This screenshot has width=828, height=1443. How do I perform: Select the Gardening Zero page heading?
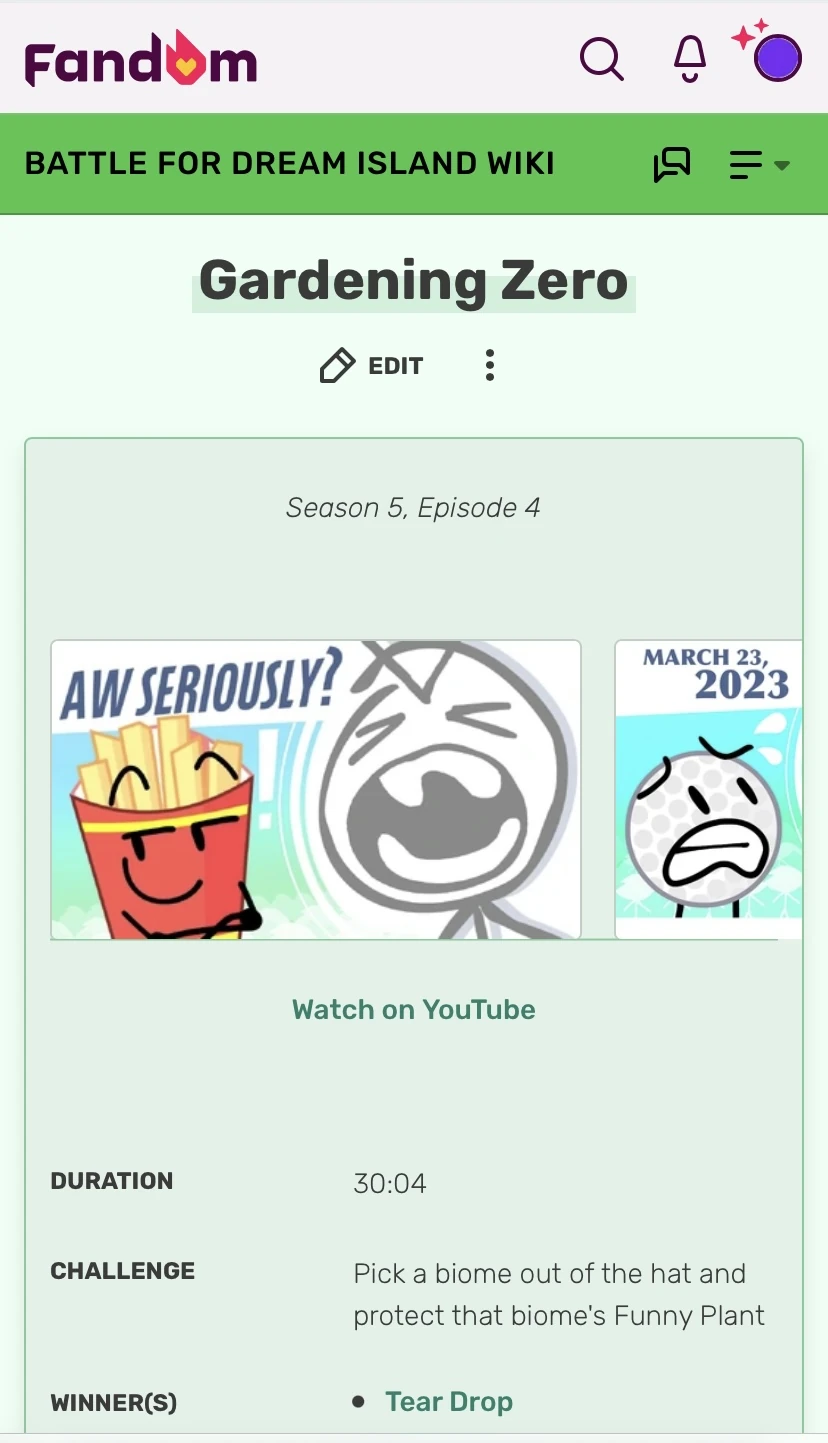point(413,281)
